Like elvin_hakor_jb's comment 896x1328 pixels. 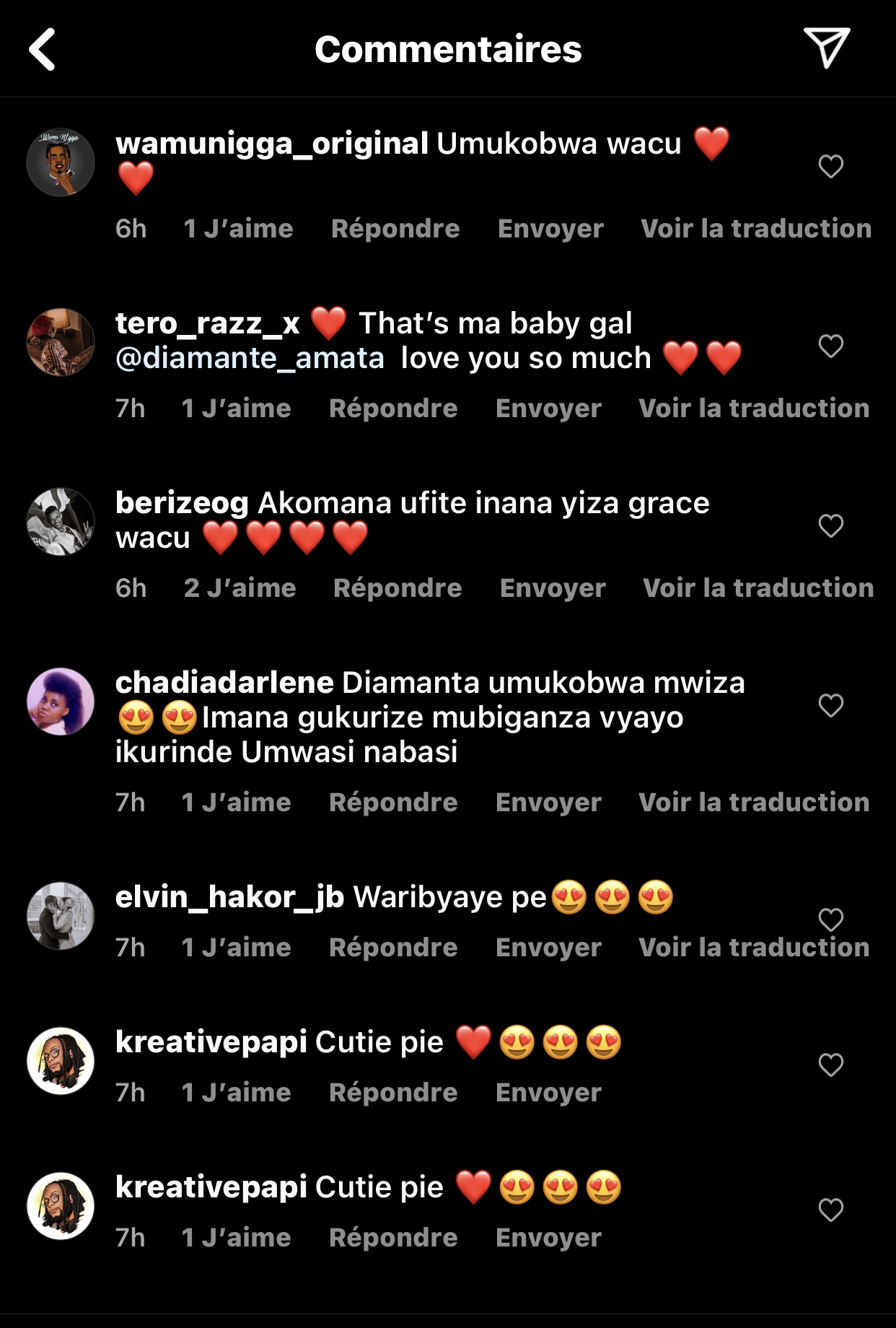(x=830, y=919)
